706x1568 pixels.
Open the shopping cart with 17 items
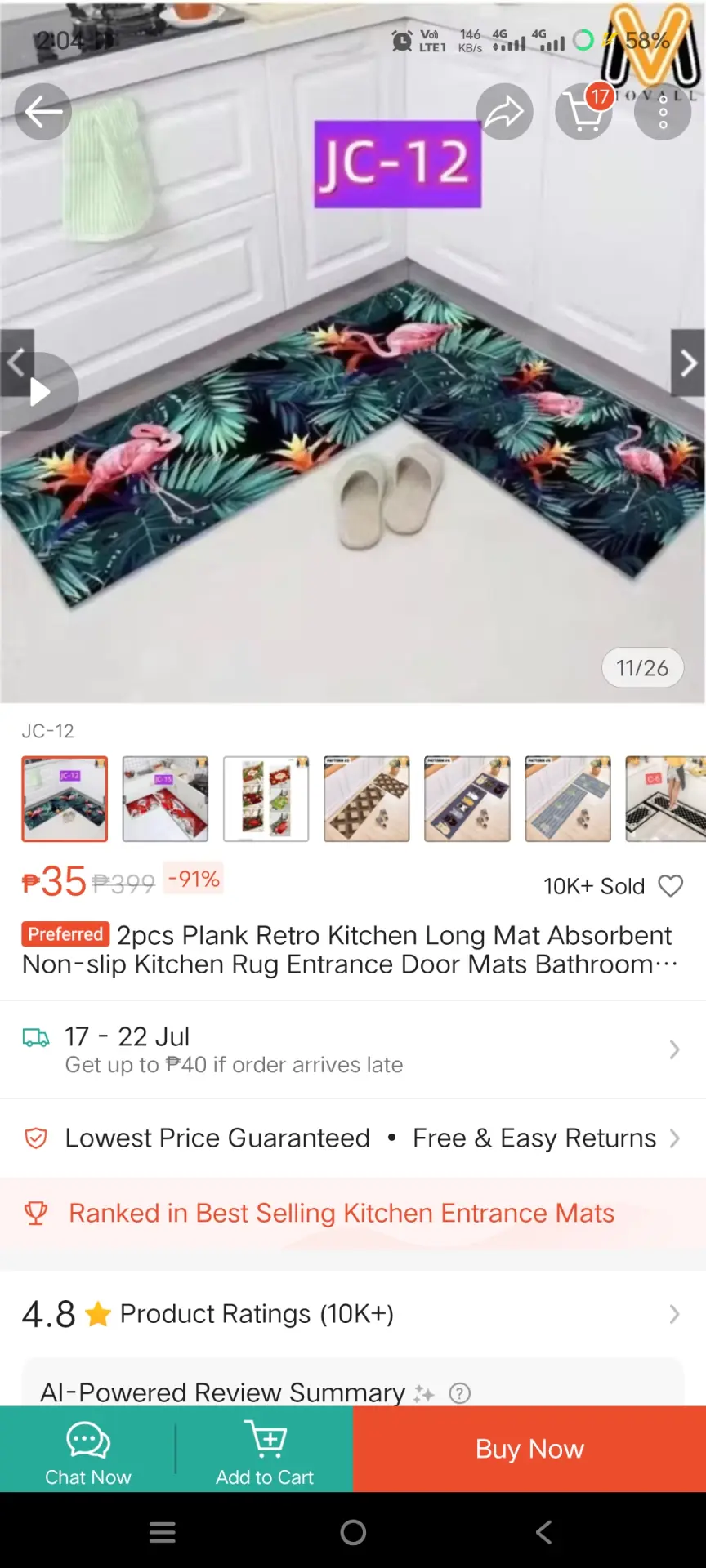pyautogui.click(x=584, y=112)
